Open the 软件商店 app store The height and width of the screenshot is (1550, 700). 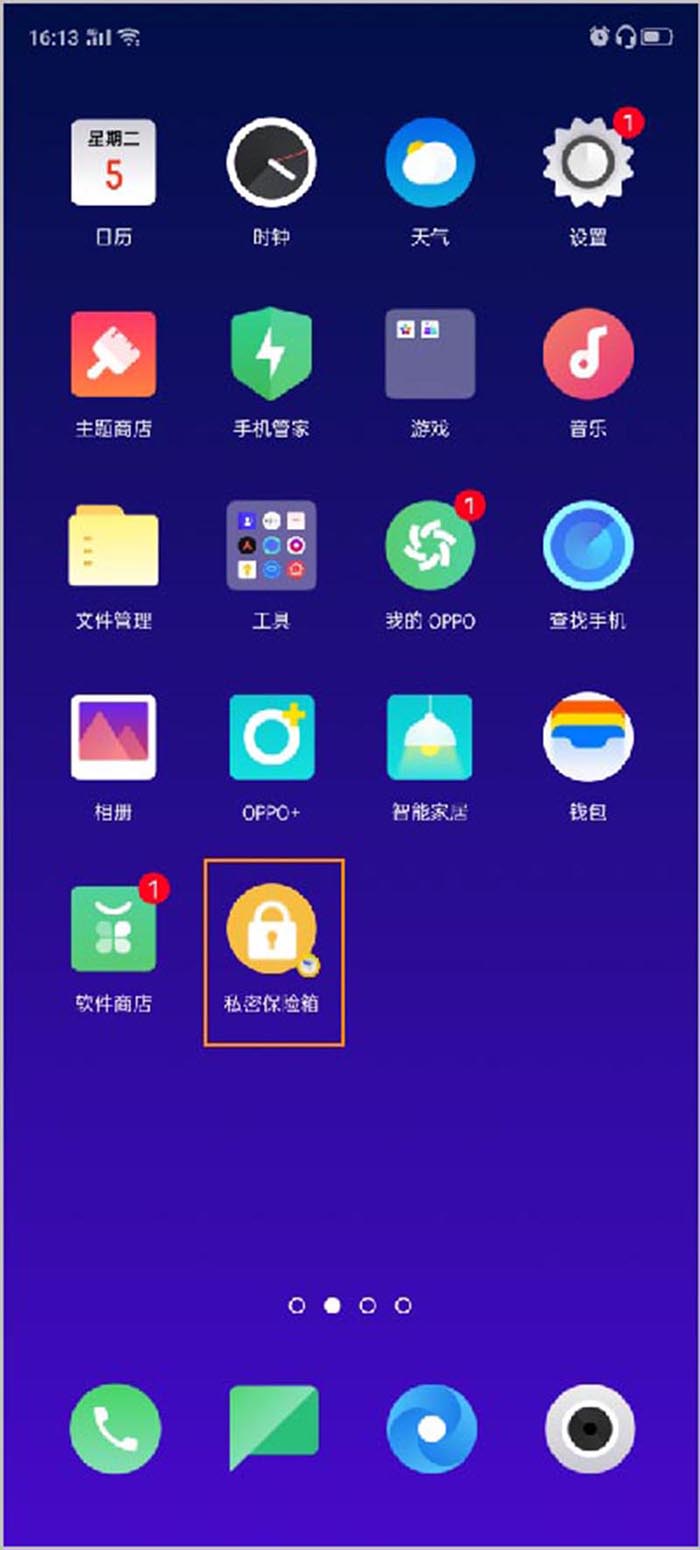tap(113, 928)
